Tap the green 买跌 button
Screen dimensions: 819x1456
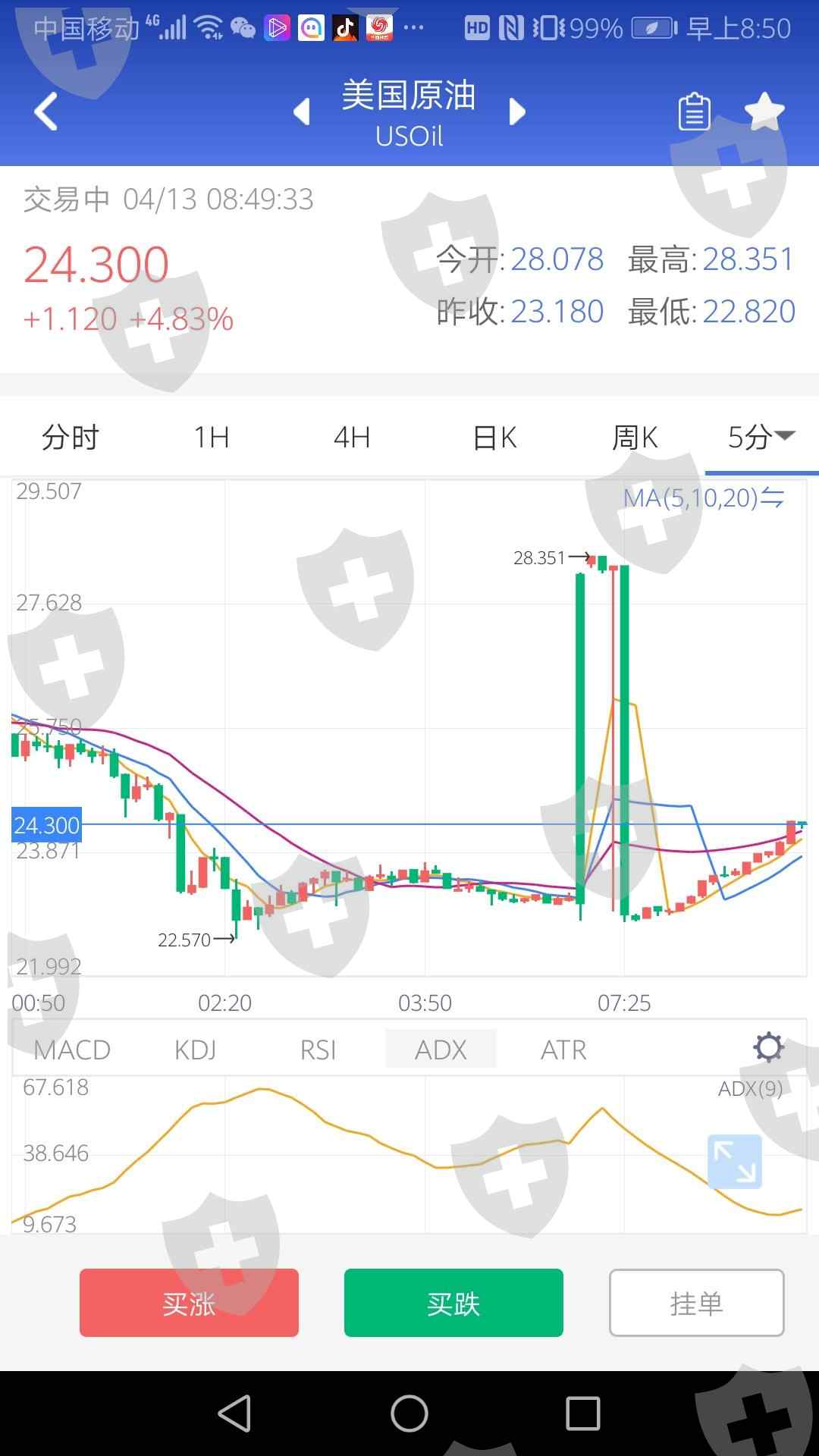pos(453,1303)
